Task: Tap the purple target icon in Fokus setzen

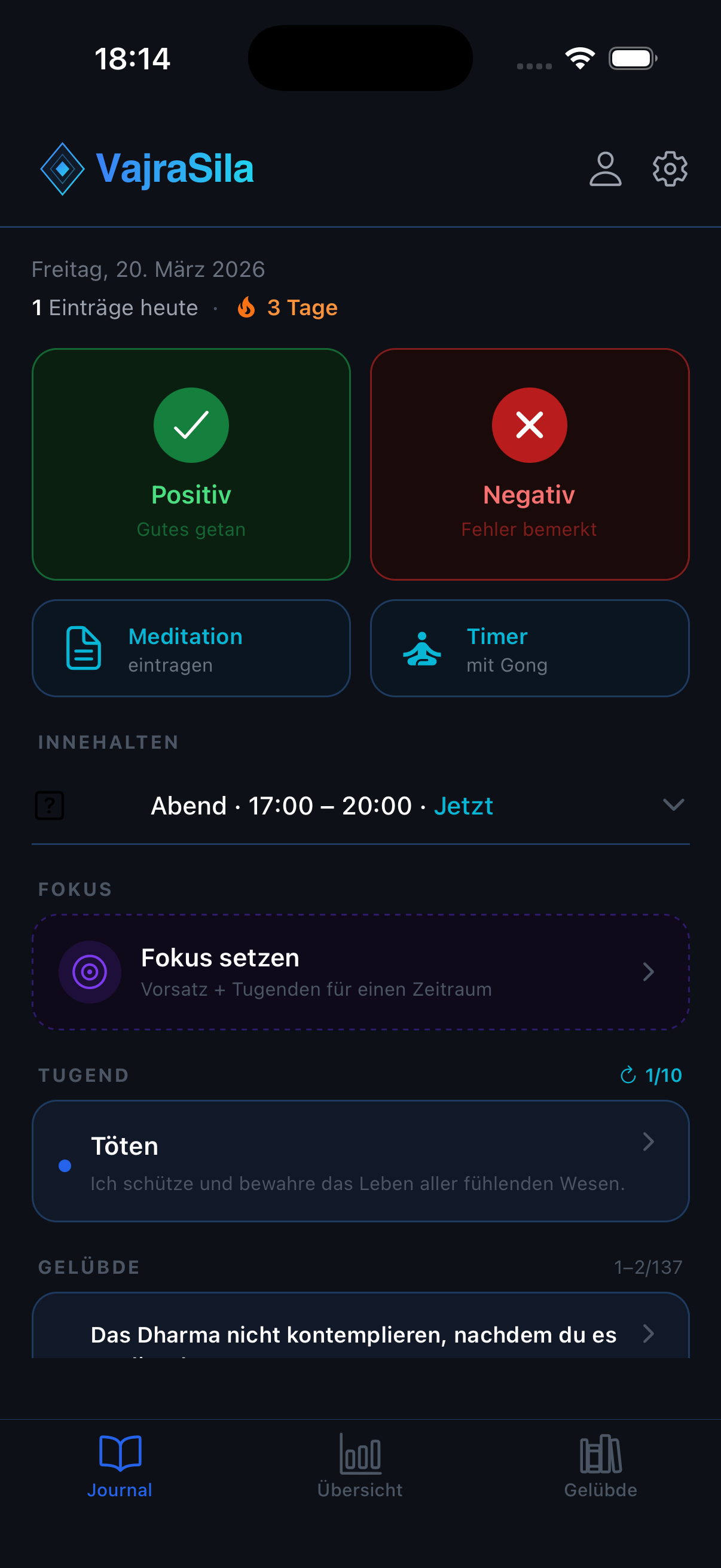Action: 90,971
